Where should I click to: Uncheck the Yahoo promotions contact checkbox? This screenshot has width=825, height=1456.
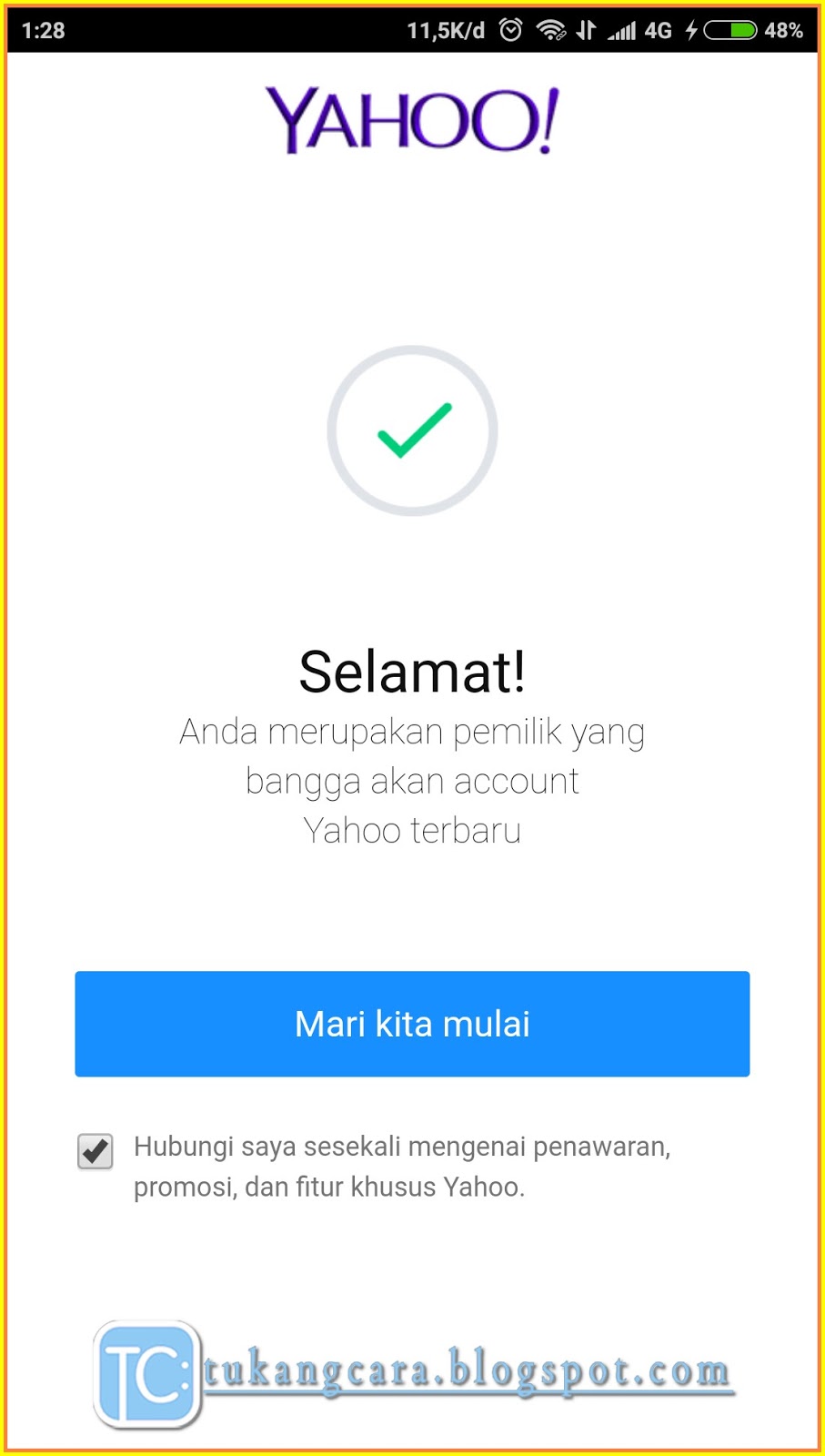click(x=96, y=1151)
